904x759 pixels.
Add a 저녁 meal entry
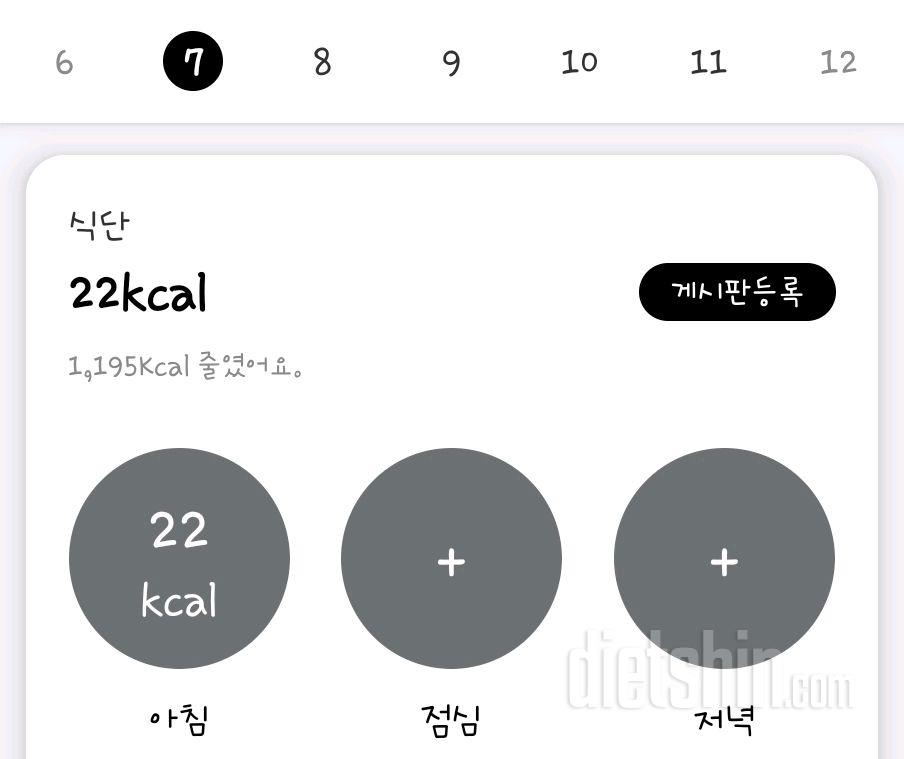click(724, 560)
